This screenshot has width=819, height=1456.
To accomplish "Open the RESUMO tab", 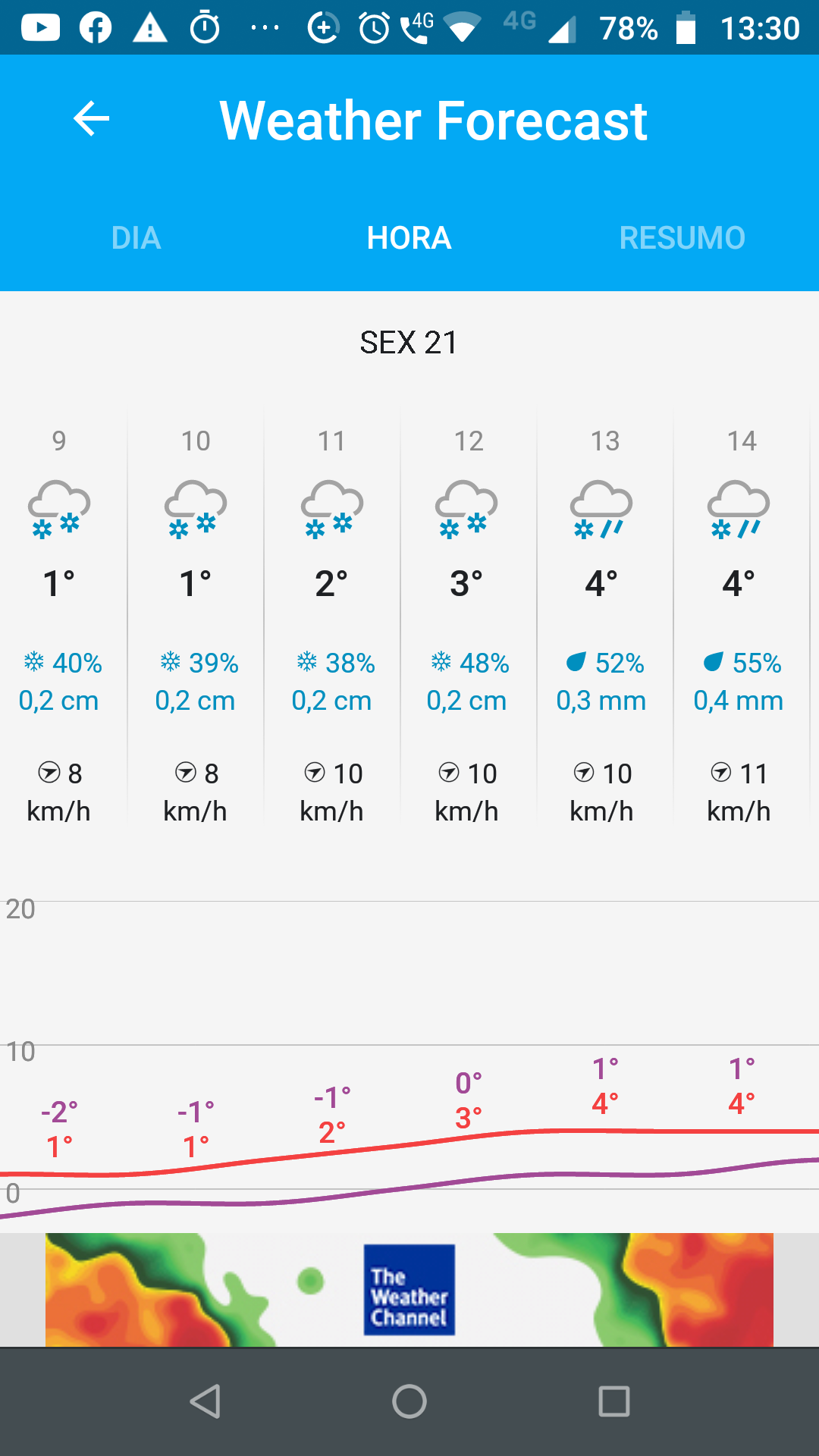I will pyautogui.click(x=682, y=238).
